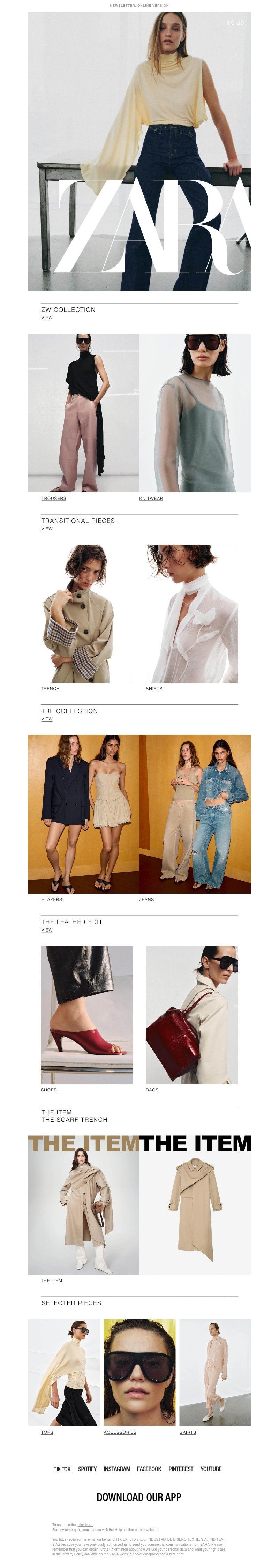Open the Tops link
This screenshot has height=1568, width=279.
pyautogui.click(x=47, y=1432)
